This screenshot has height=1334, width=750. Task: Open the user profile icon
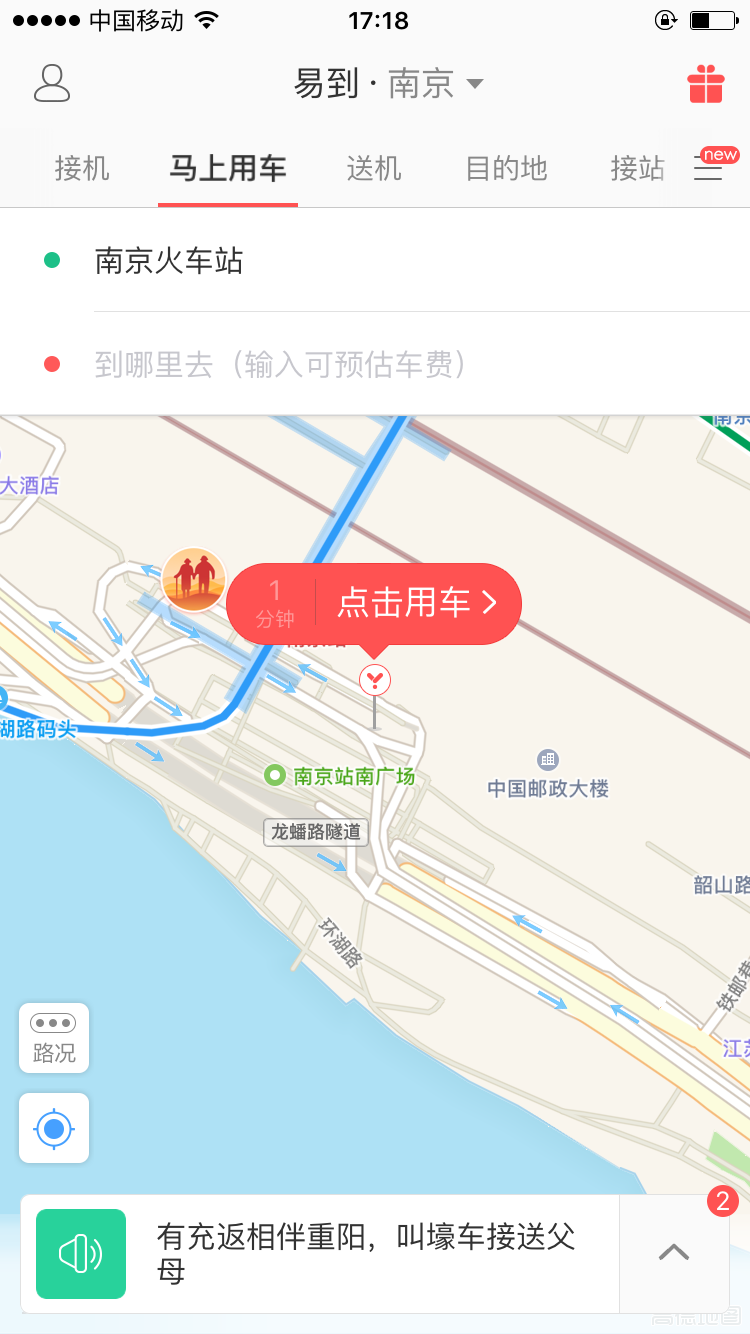(52, 84)
